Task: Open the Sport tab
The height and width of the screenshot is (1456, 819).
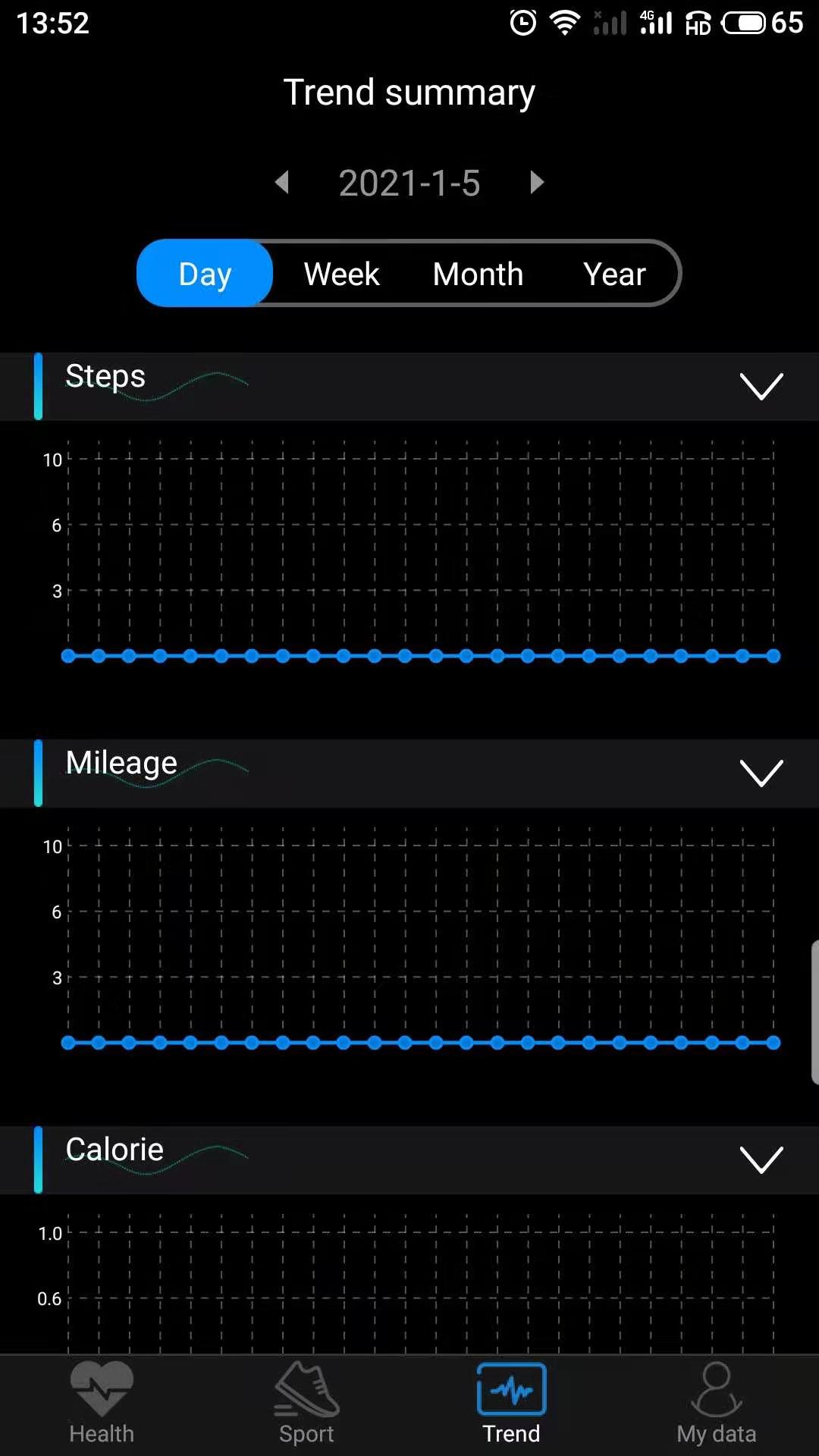Action: pos(306,1404)
